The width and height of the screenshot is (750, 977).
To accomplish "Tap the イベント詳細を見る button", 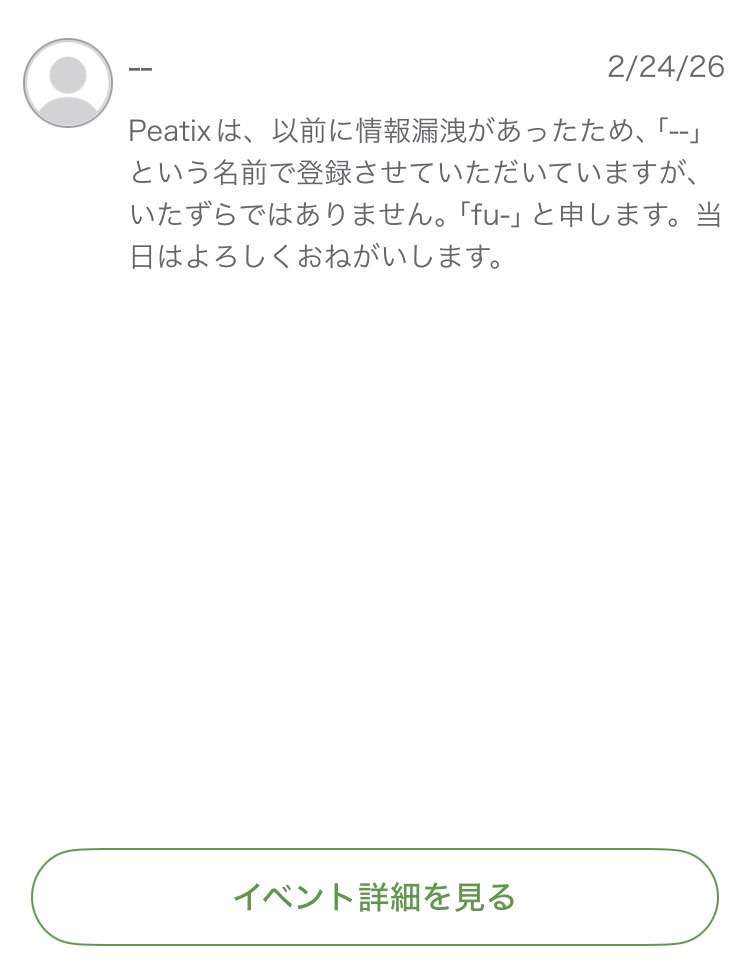I will (375, 897).
